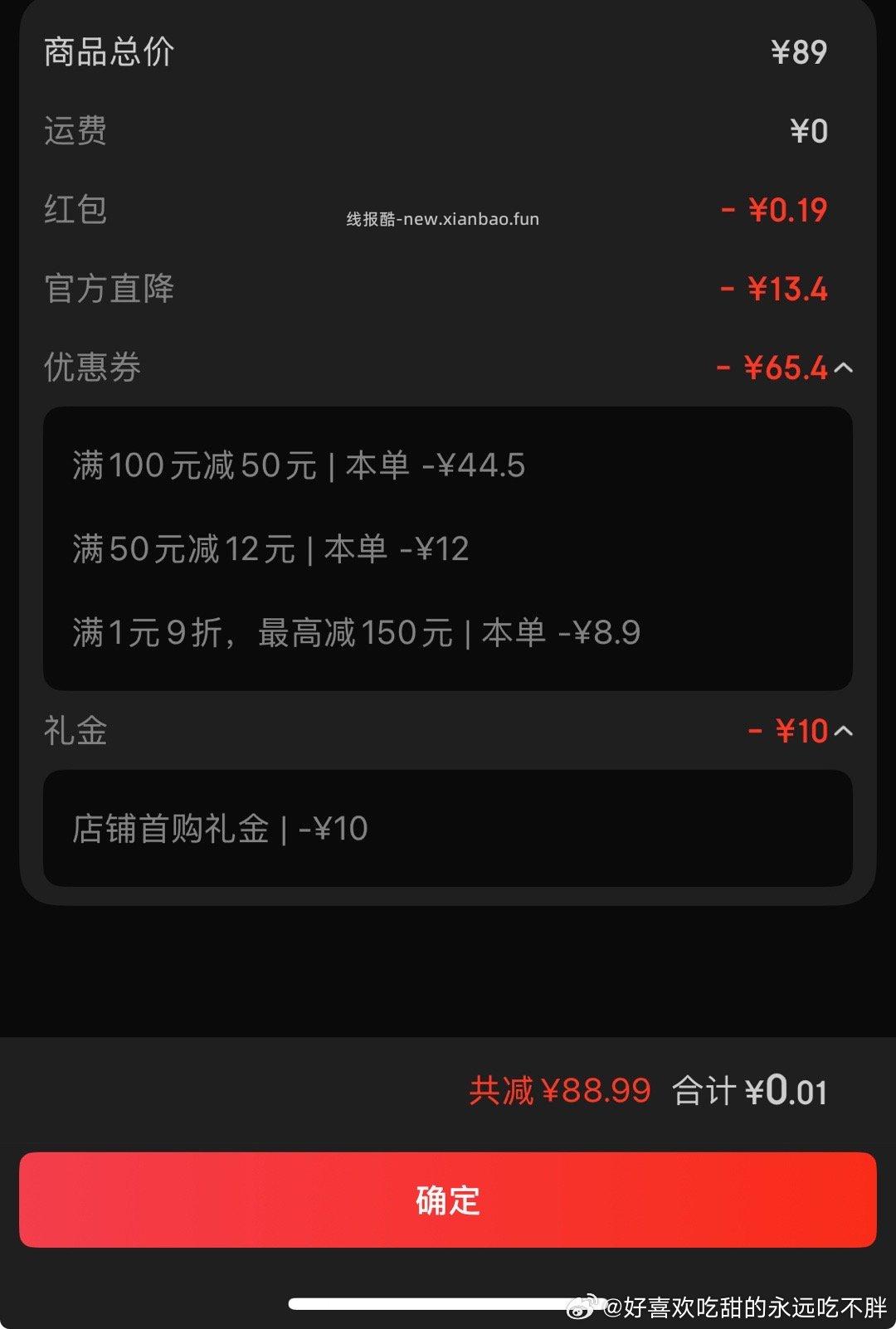Tap the -¥10 gift money amount
The height and width of the screenshot is (1329, 896).
tap(787, 731)
